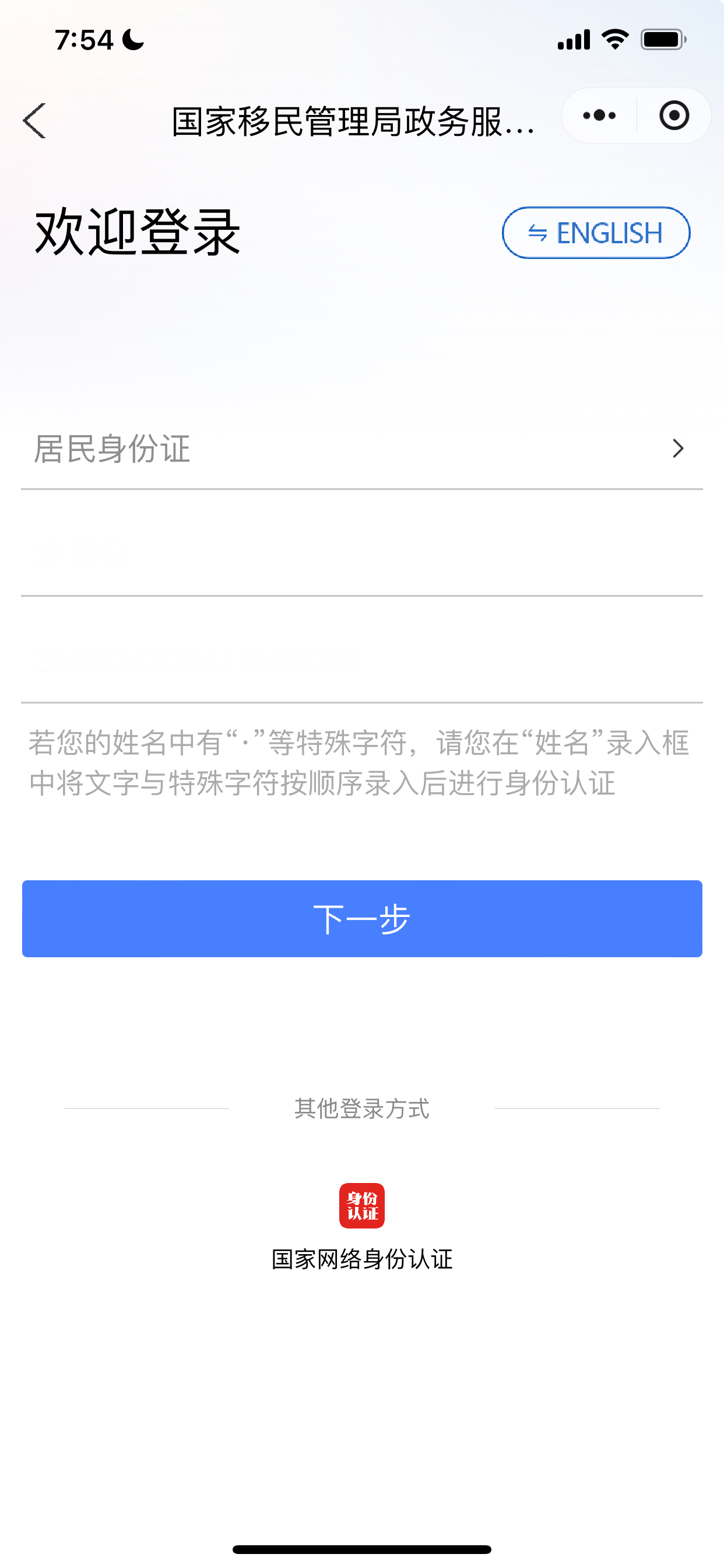
Task: Tap the name input field
Action: [x=361, y=555]
